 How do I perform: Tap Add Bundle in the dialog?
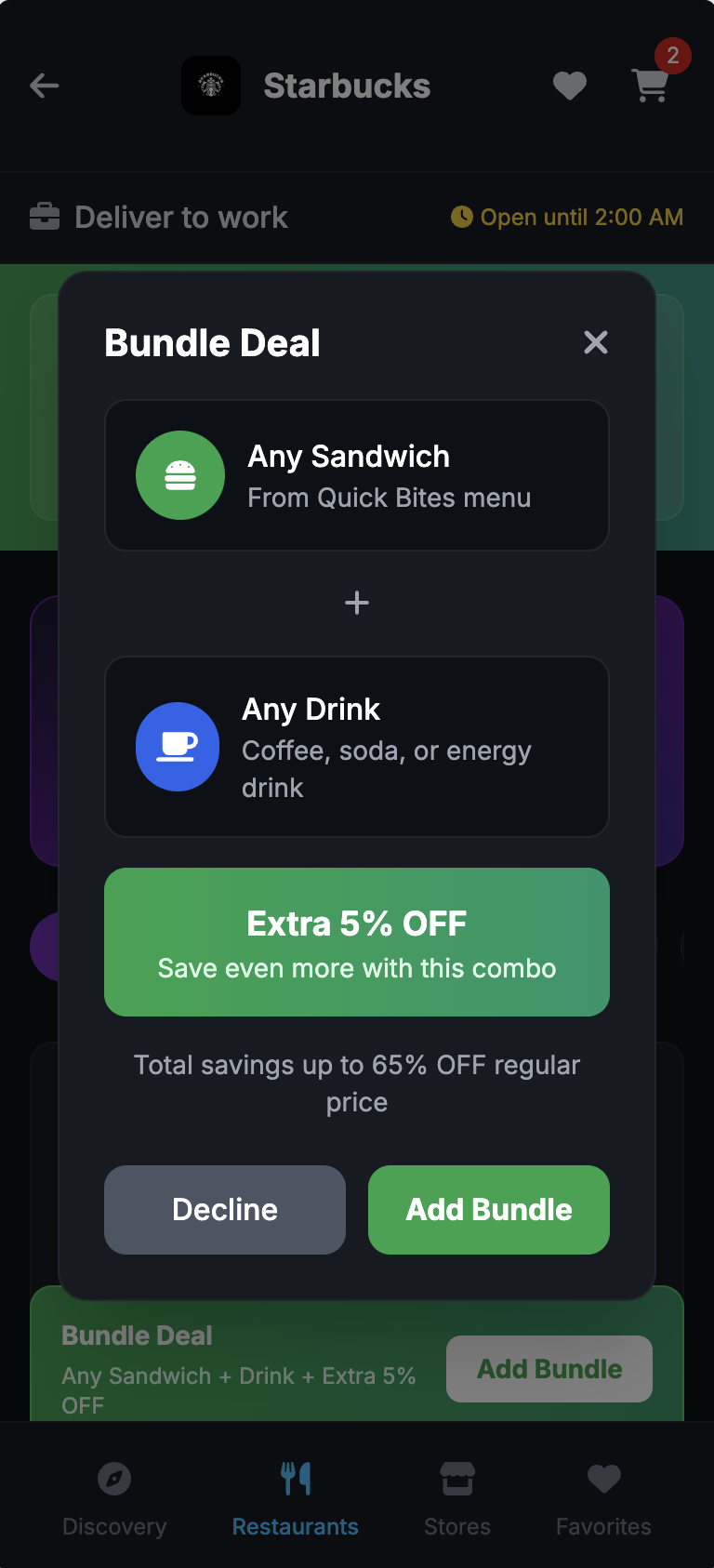489,1209
